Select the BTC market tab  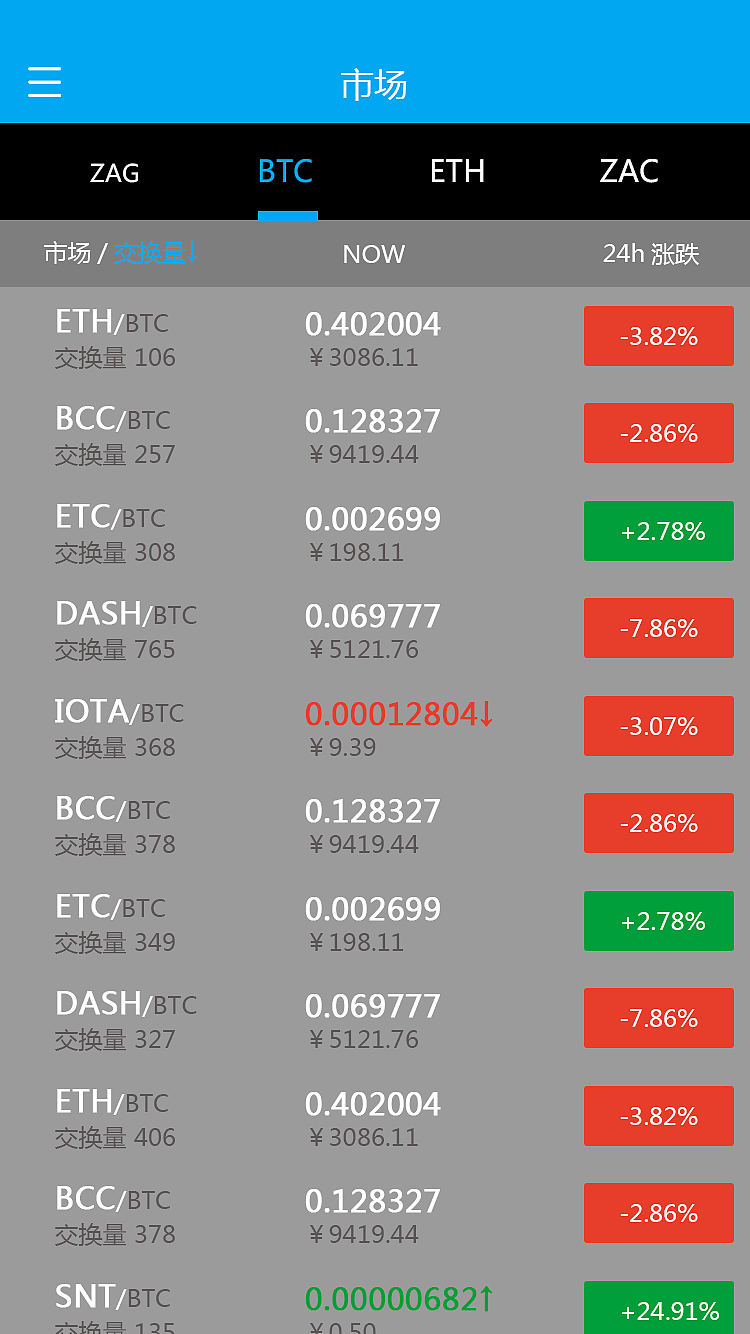click(286, 172)
